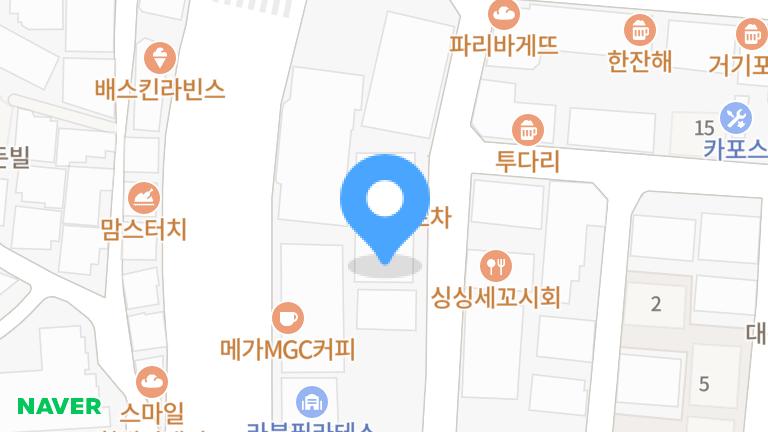Open the 싱싱세꼬시회 restaurant marker
The width and height of the screenshot is (768, 432).
(496, 265)
